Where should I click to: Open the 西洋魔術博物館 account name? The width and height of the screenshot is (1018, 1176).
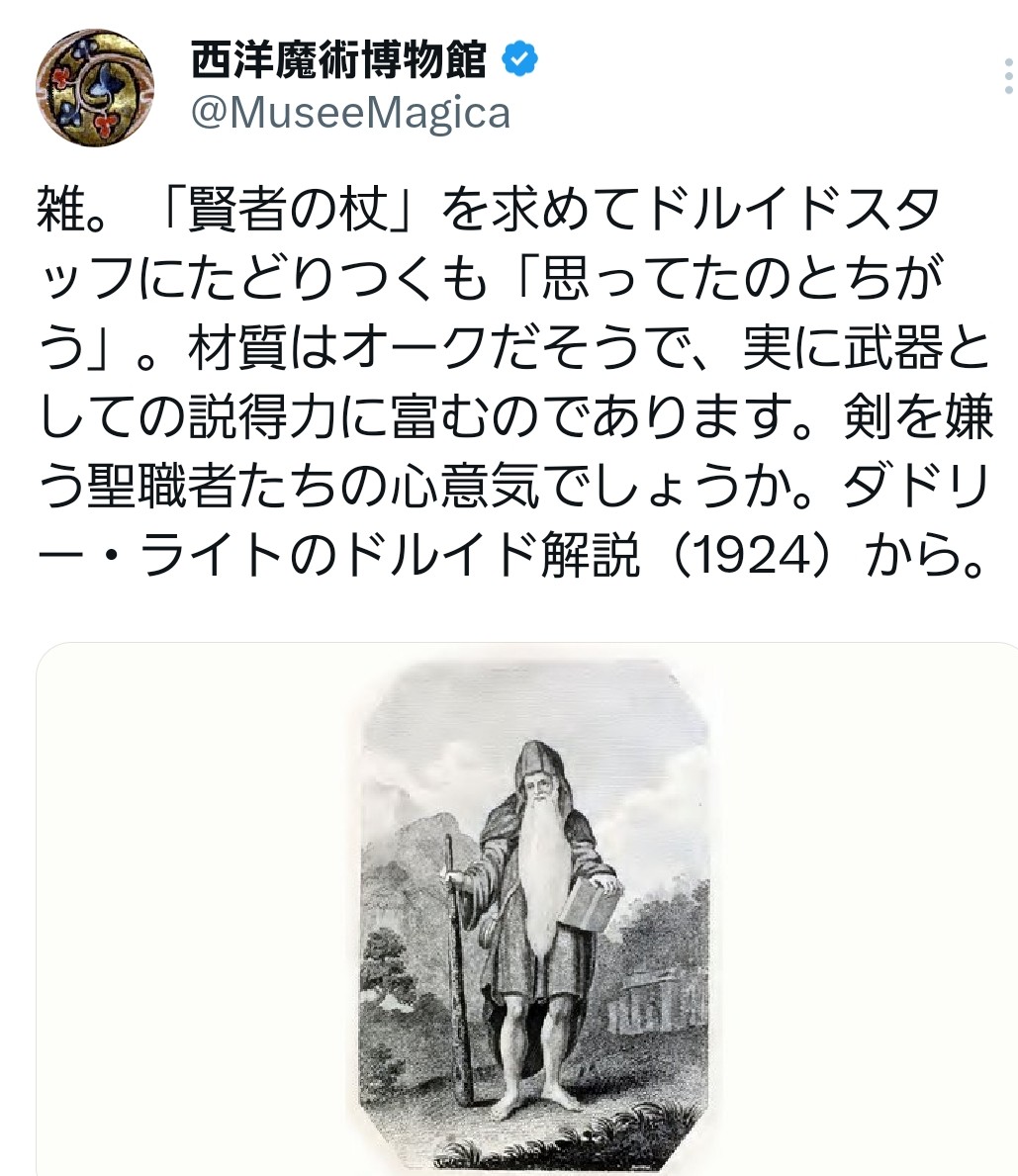[x=339, y=62]
